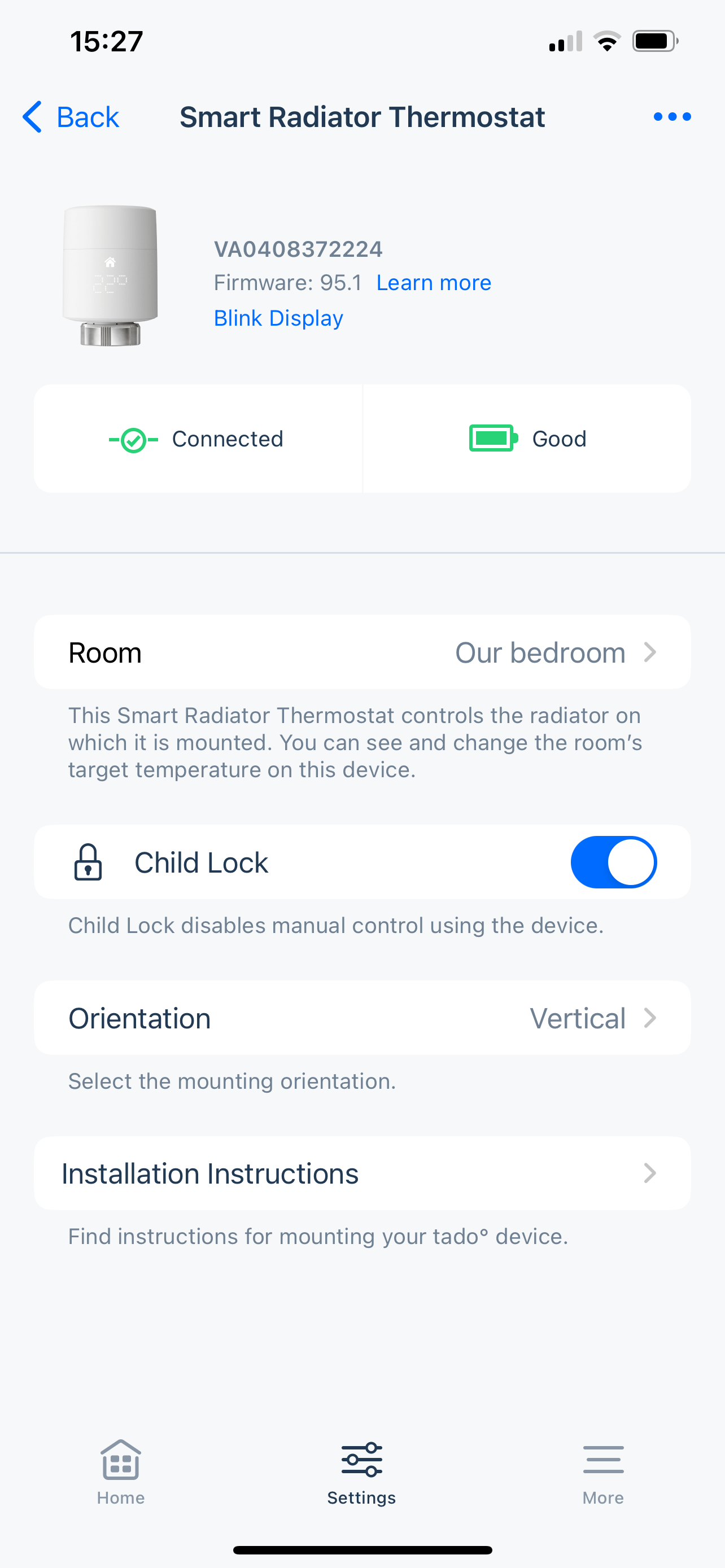This screenshot has width=725, height=1568.
Task: Open Learn more about firmware 95.1
Action: pyautogui.click(x=434, y=282)
